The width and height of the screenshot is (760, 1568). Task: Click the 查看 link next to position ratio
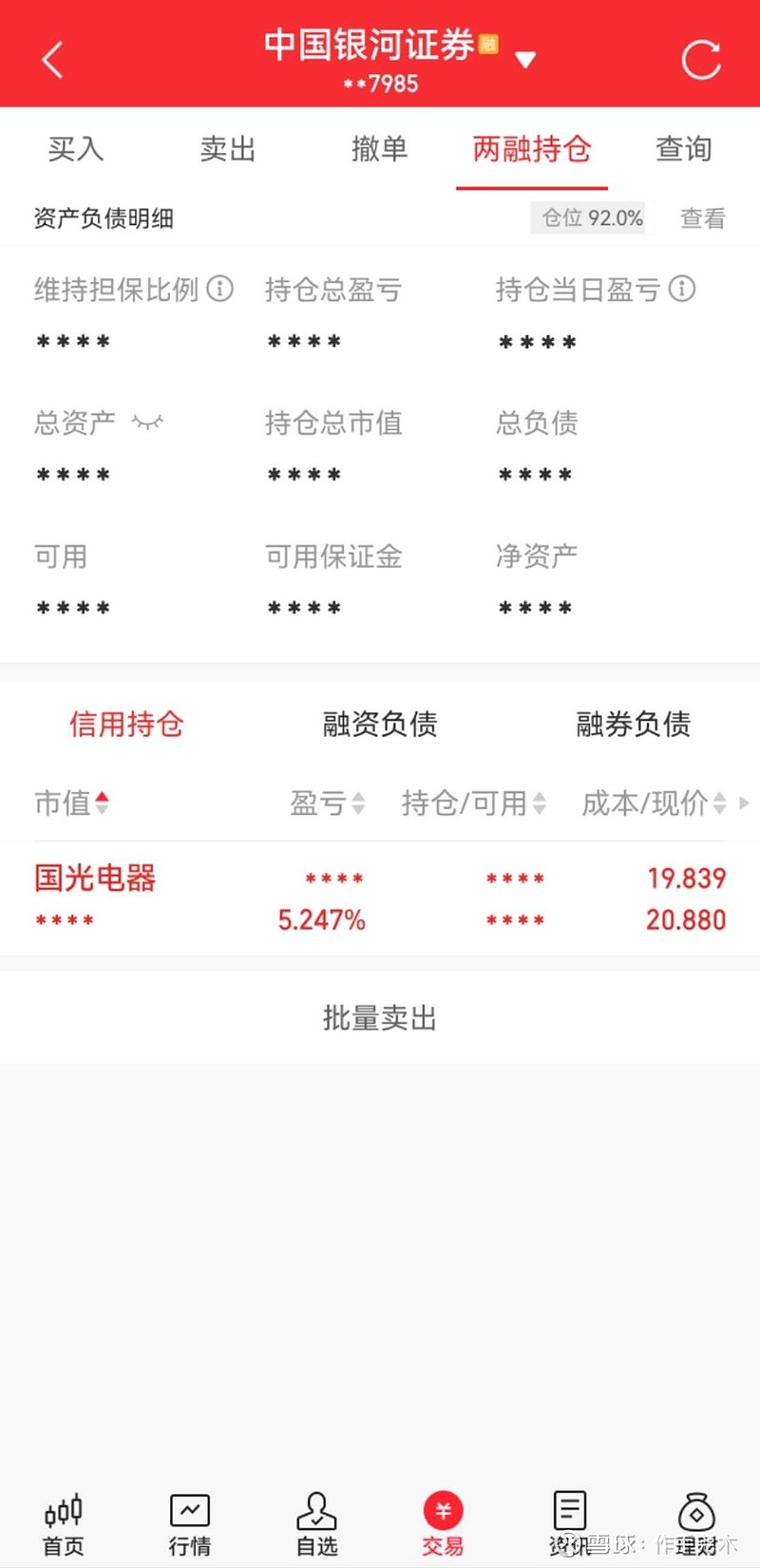point(702,217)
